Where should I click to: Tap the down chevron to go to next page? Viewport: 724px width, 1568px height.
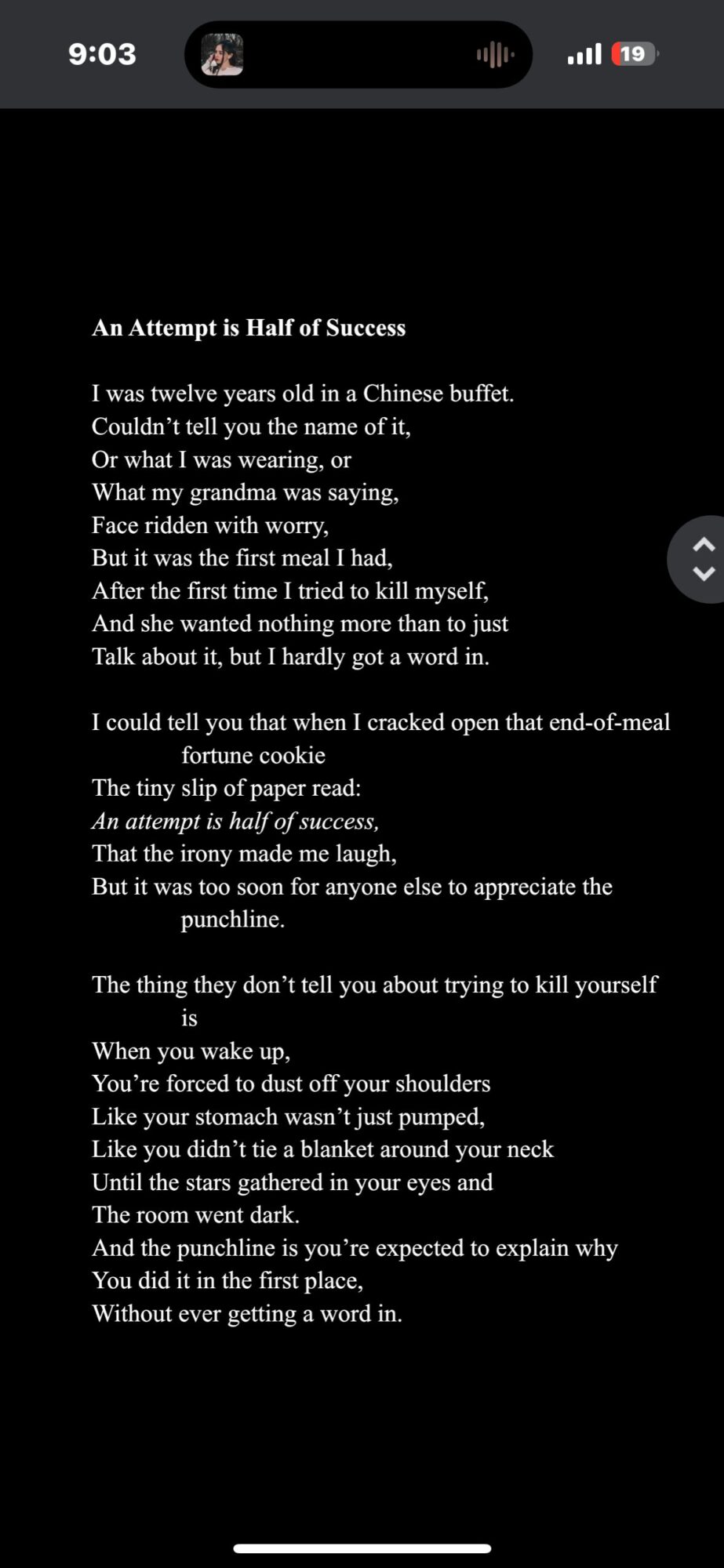[x=704, y=574]
